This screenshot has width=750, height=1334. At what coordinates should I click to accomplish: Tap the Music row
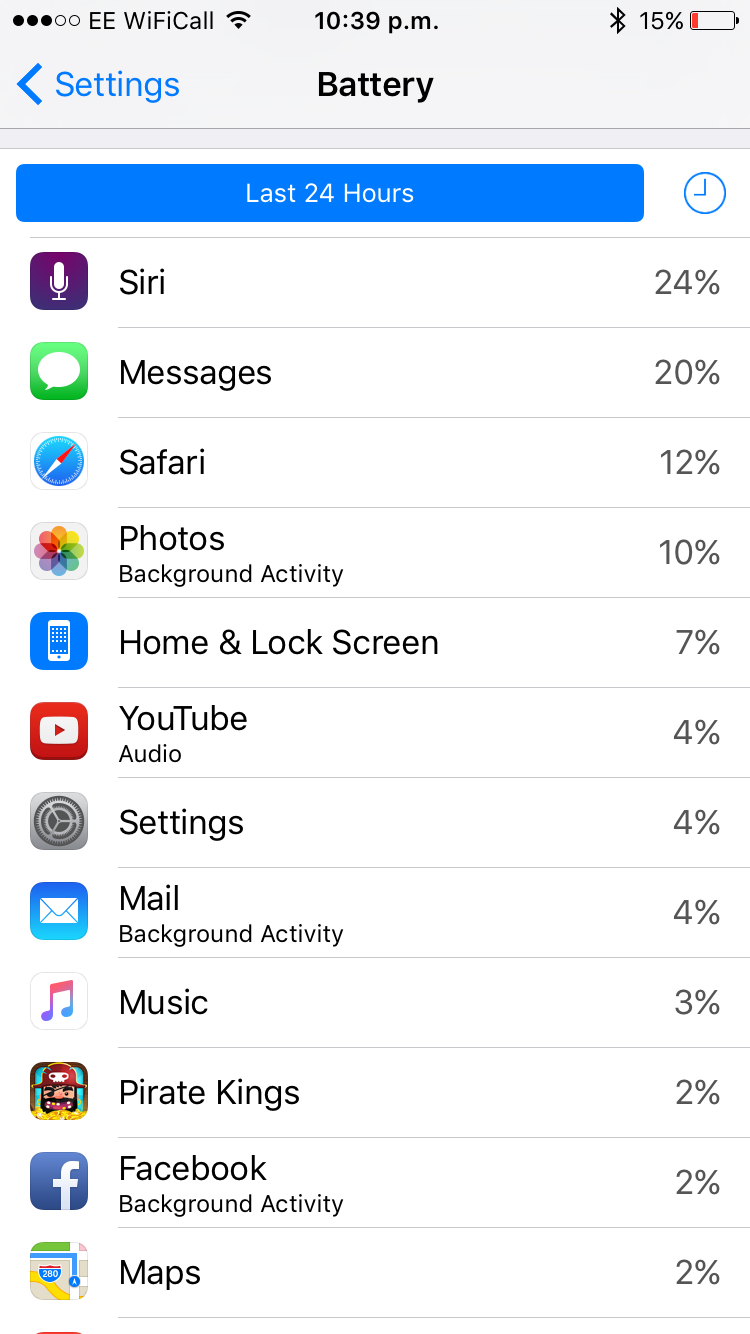point(375,1003)
